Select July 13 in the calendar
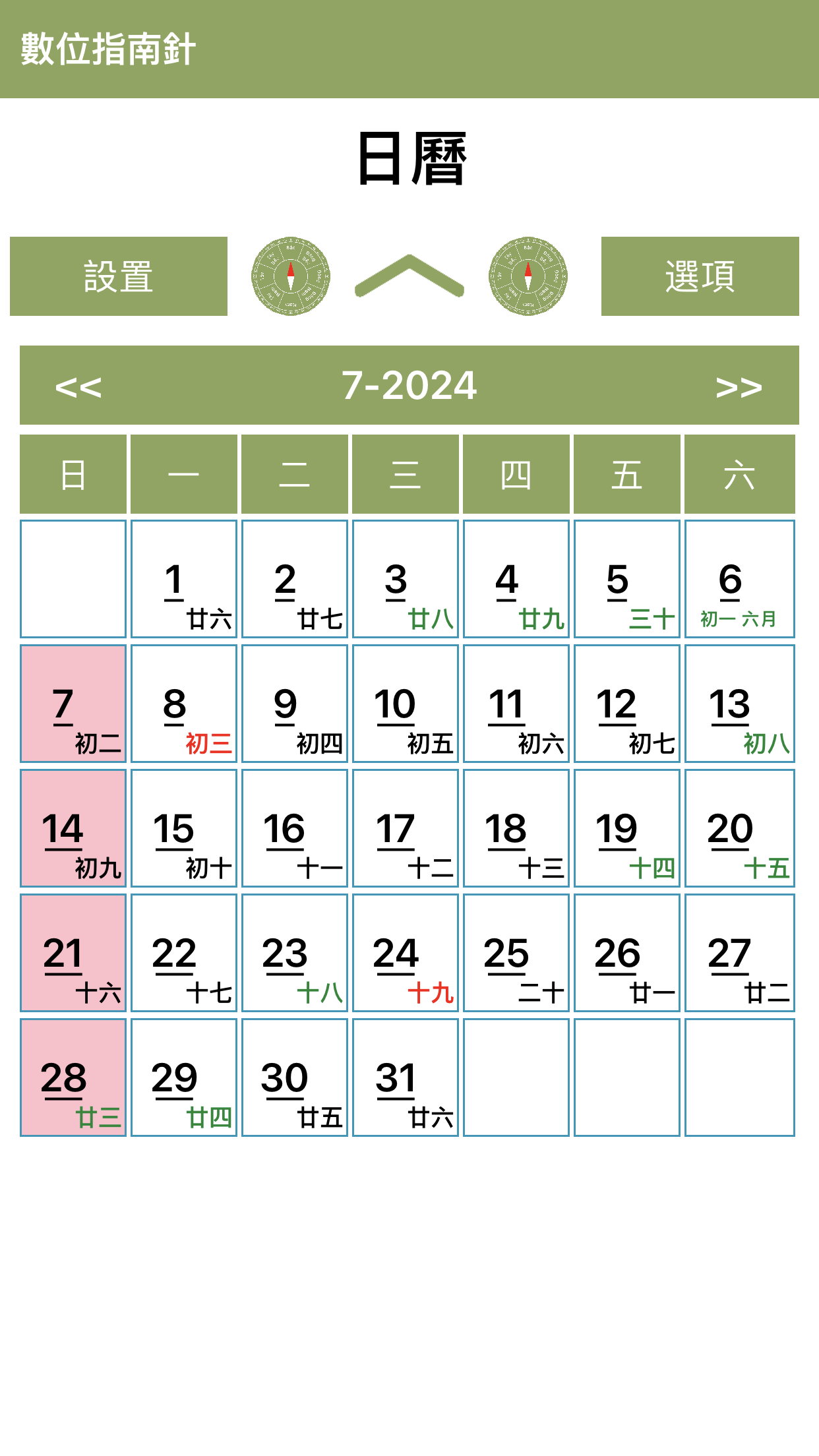819x1456 pixels. 739,704
